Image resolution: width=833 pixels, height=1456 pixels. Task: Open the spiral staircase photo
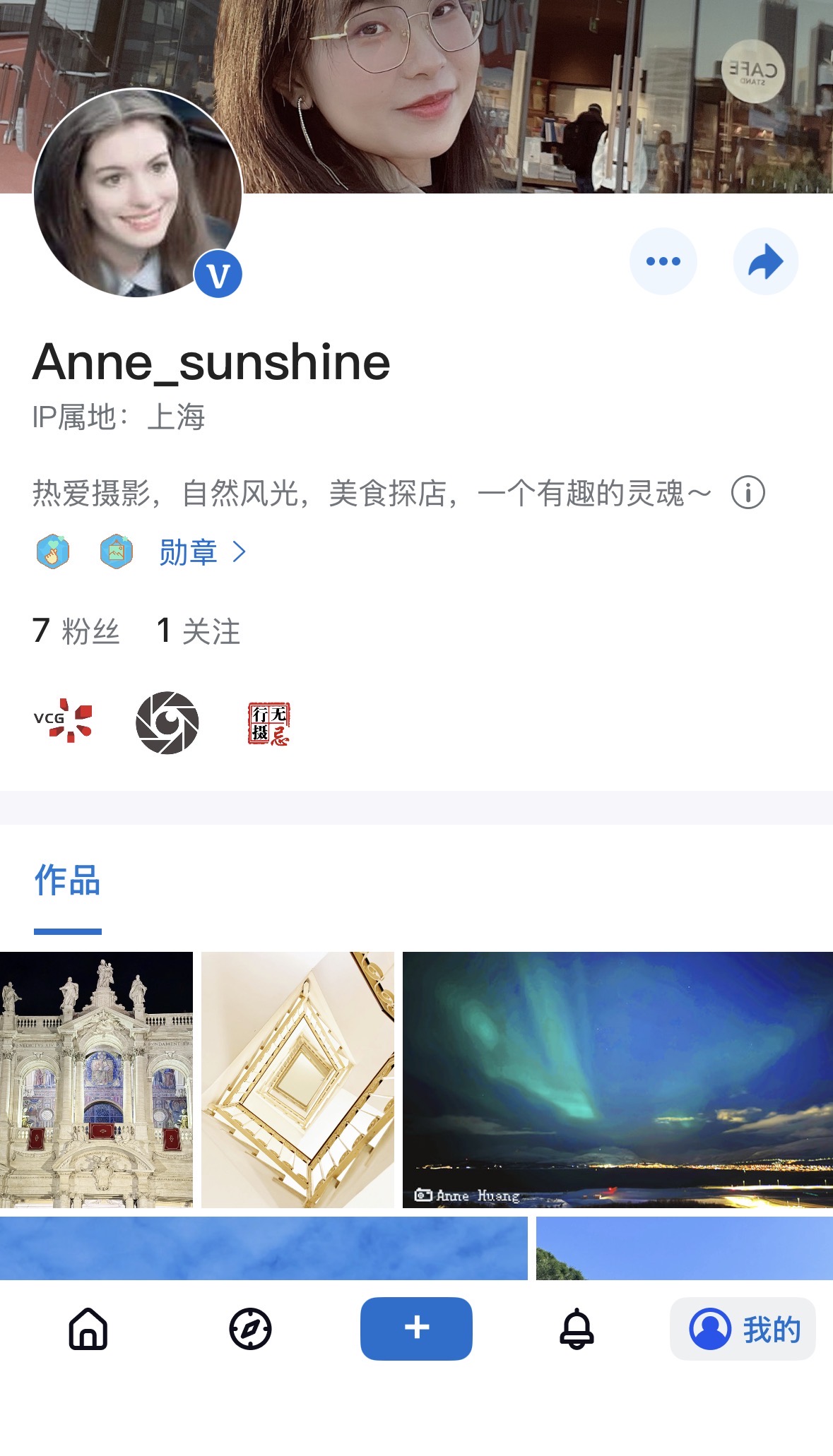(297, 1079)
